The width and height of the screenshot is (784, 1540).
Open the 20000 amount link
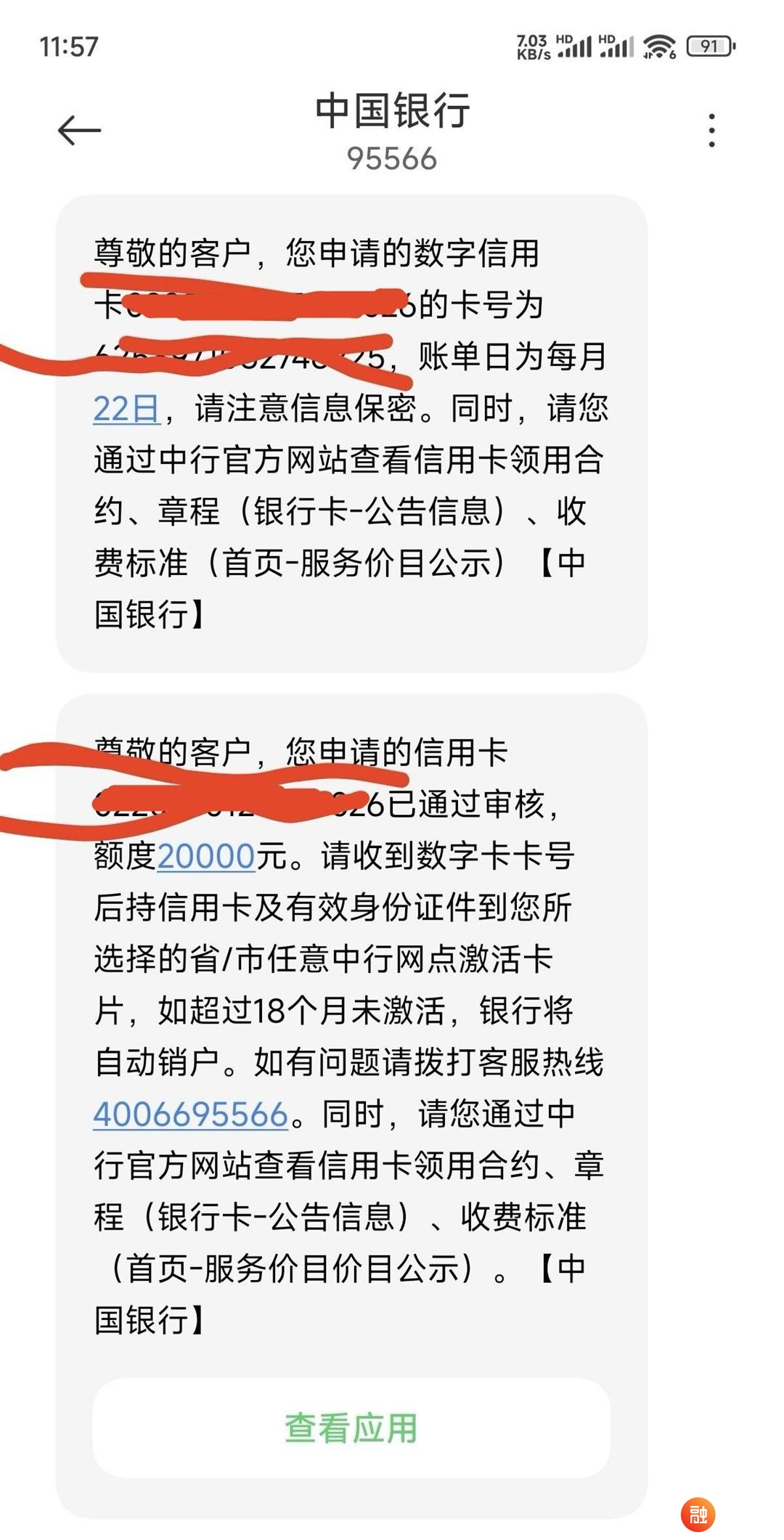point(205,856)
